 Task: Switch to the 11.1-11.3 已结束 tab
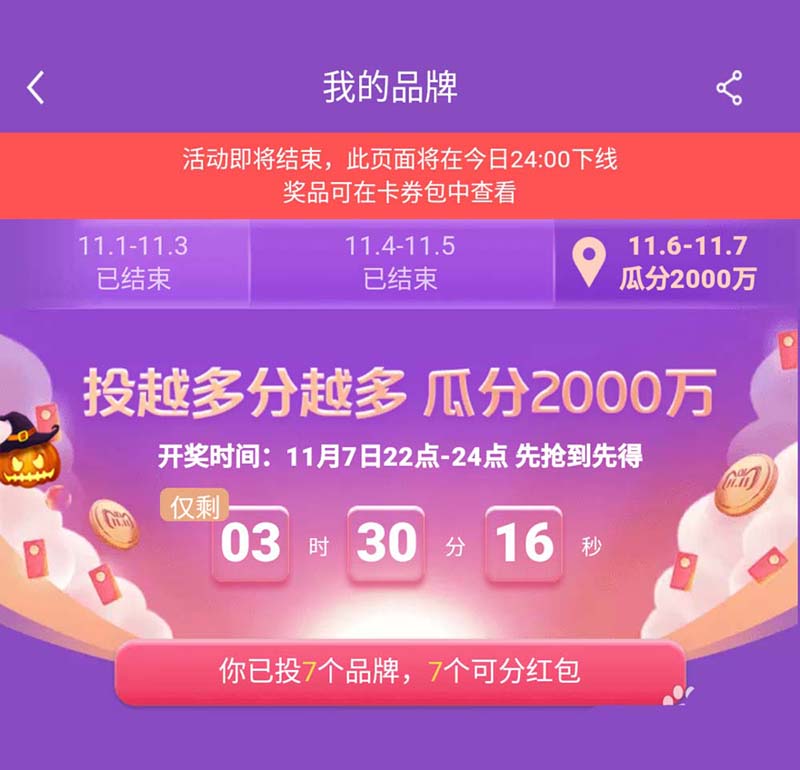[132, 262]
